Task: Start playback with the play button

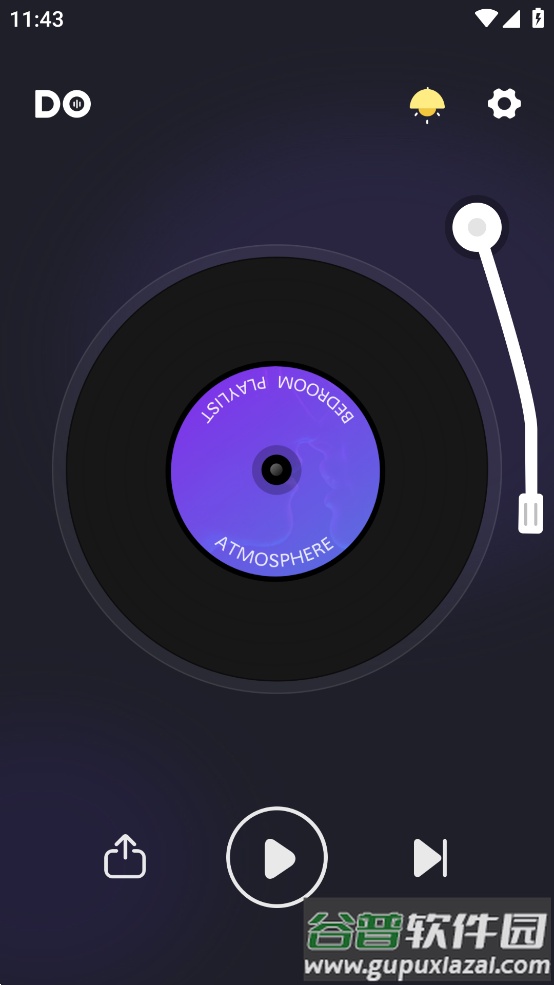Action: tap(276, 857)
